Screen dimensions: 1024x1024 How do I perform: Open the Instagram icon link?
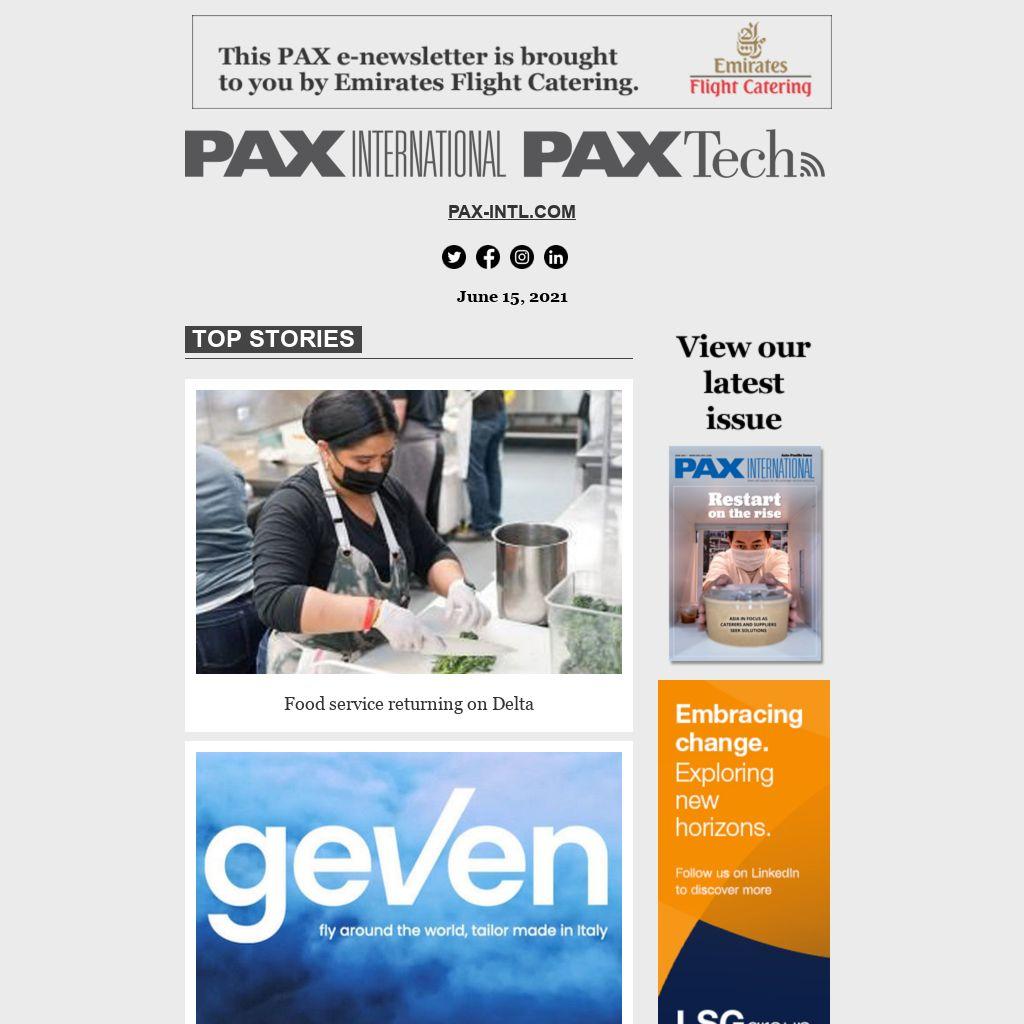point(522,257)
